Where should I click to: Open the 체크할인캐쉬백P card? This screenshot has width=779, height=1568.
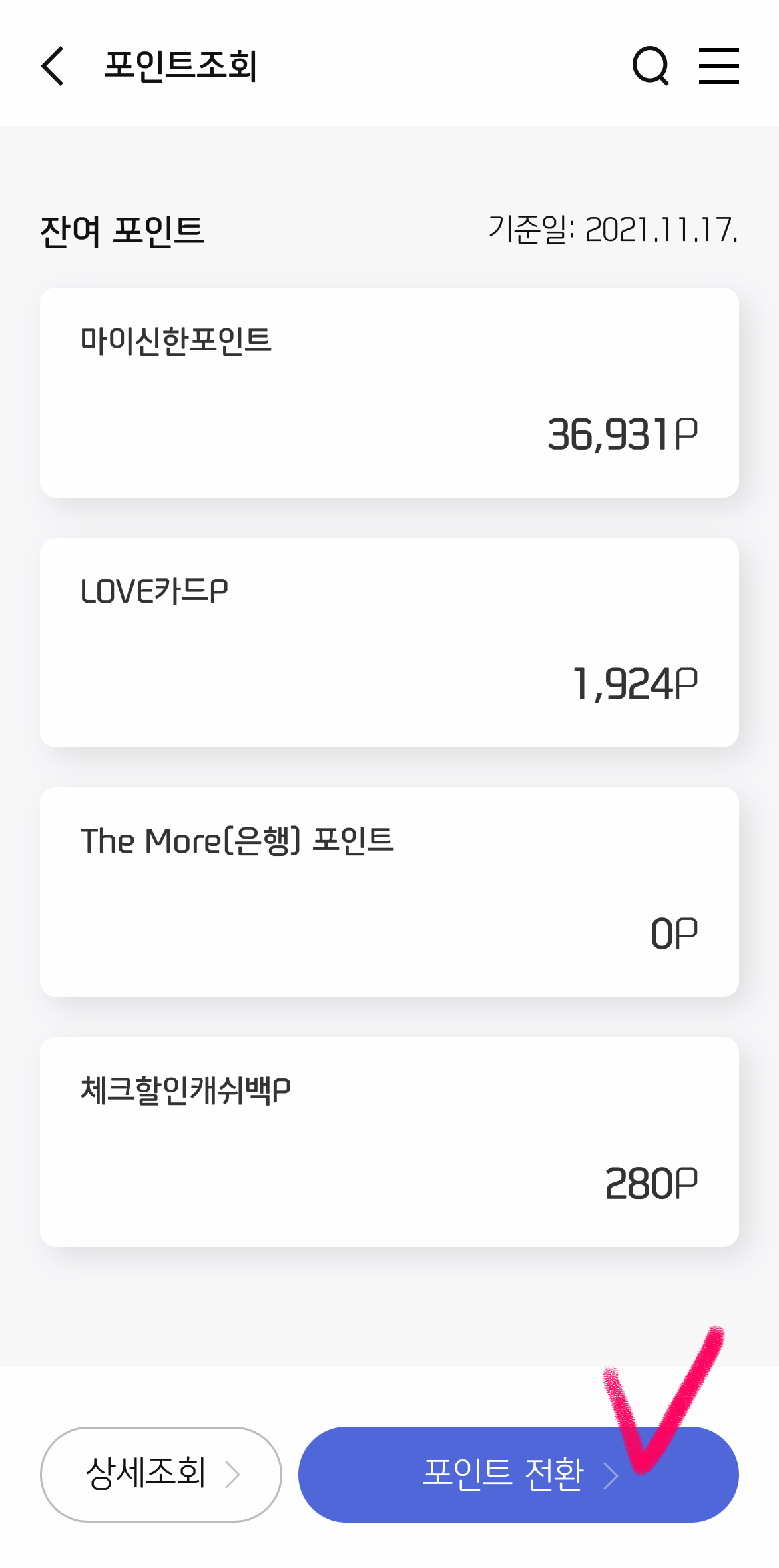(x=389, y=1142)
